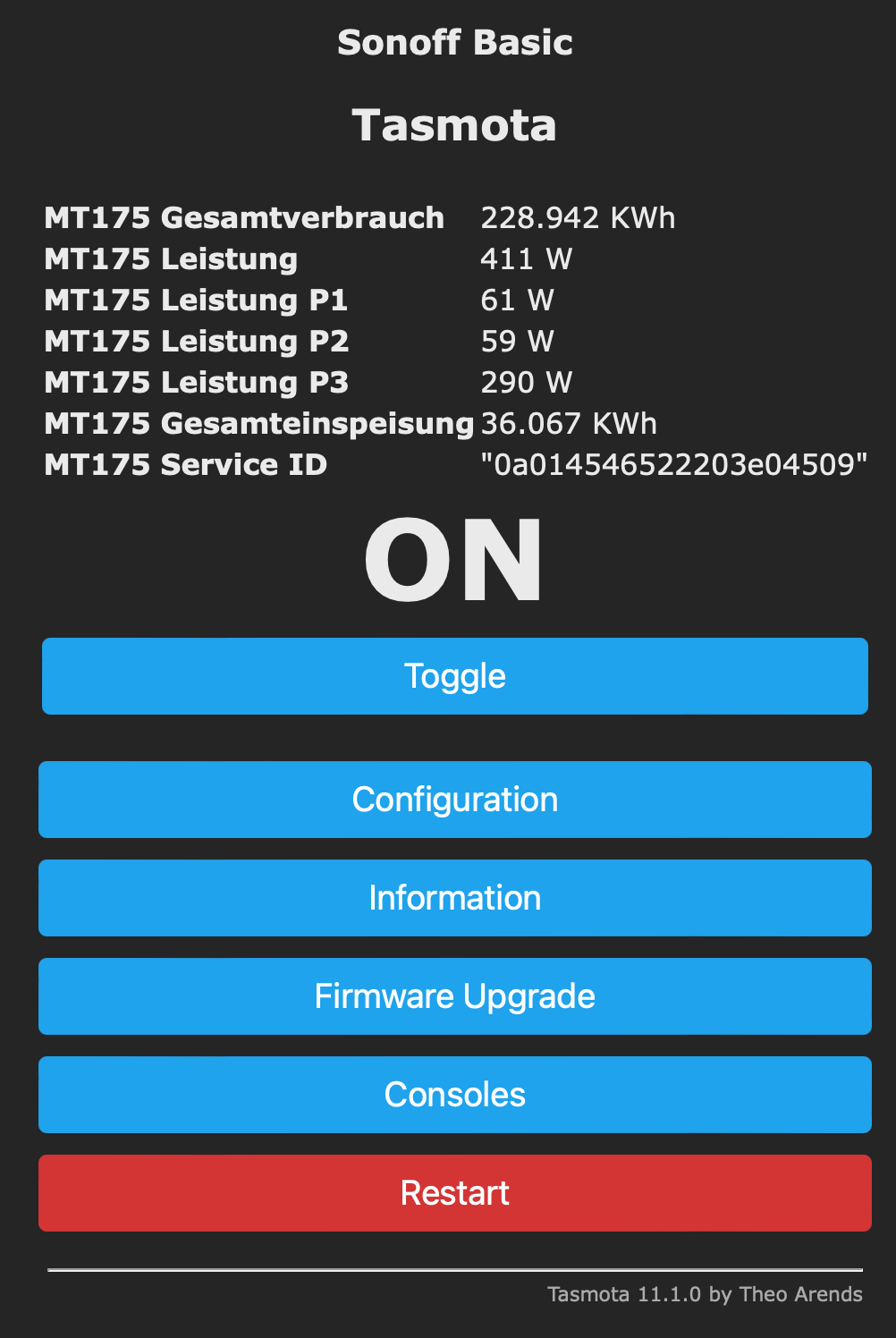The height and width of the screenshot is (1338, 896).
Task: Toggle the Sonoff relay state
Action: point(454,676)
